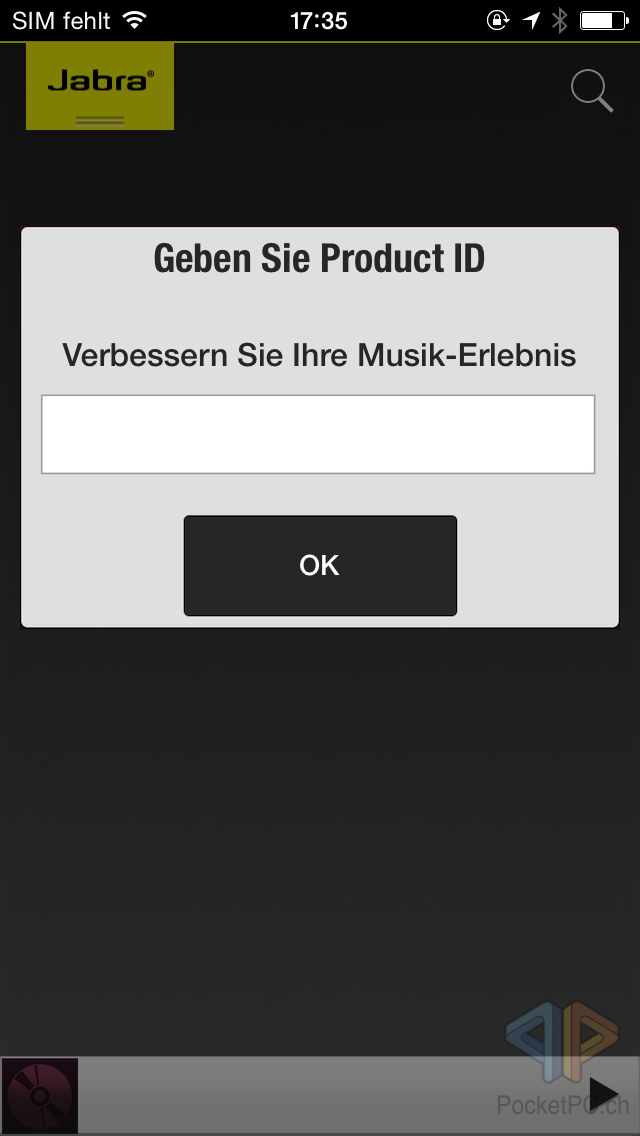Confirm the dialog with OK

pyautogui.click(x=320, y=565)
